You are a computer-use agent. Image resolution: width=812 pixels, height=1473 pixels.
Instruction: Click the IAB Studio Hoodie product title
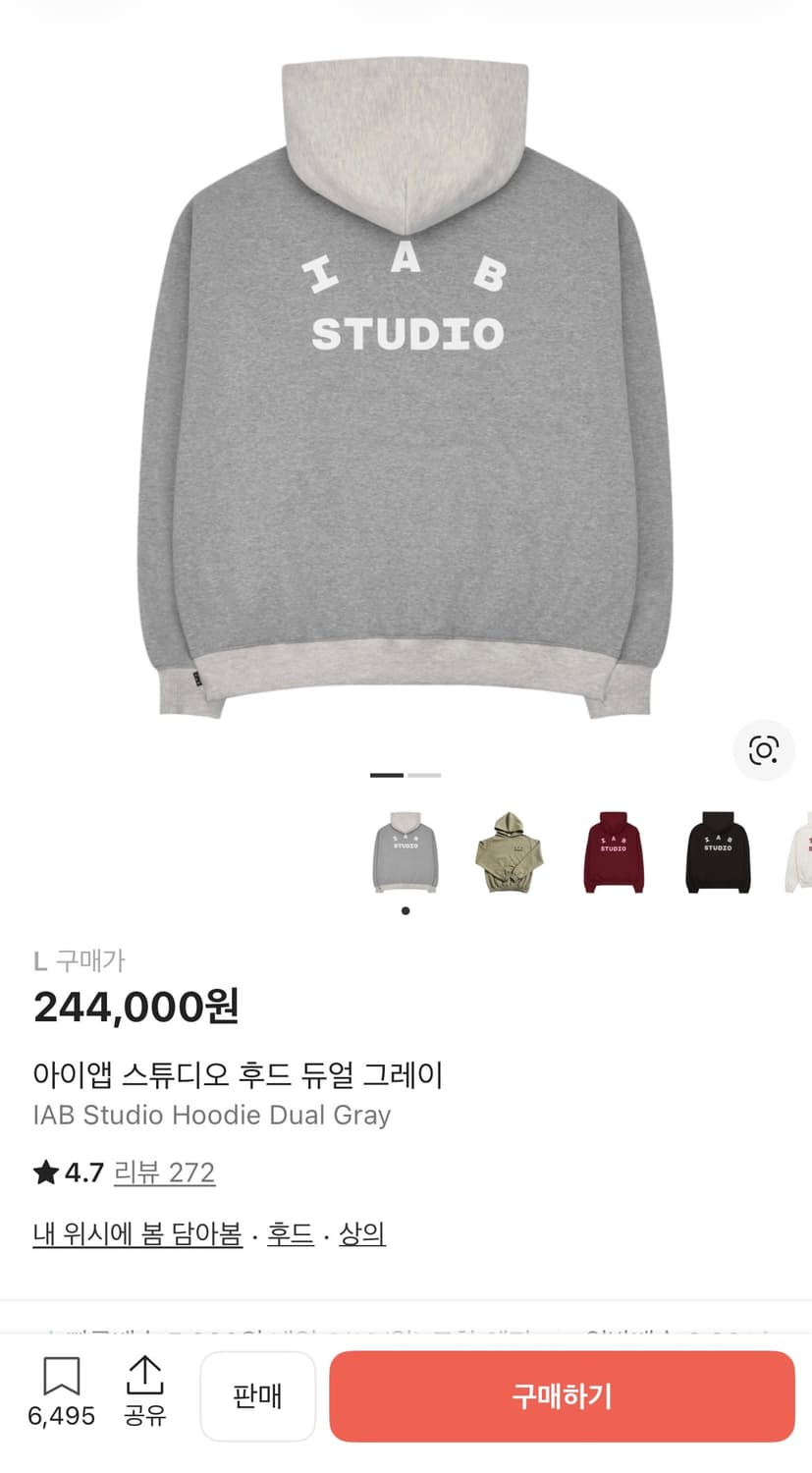[x=211, y=1115]
